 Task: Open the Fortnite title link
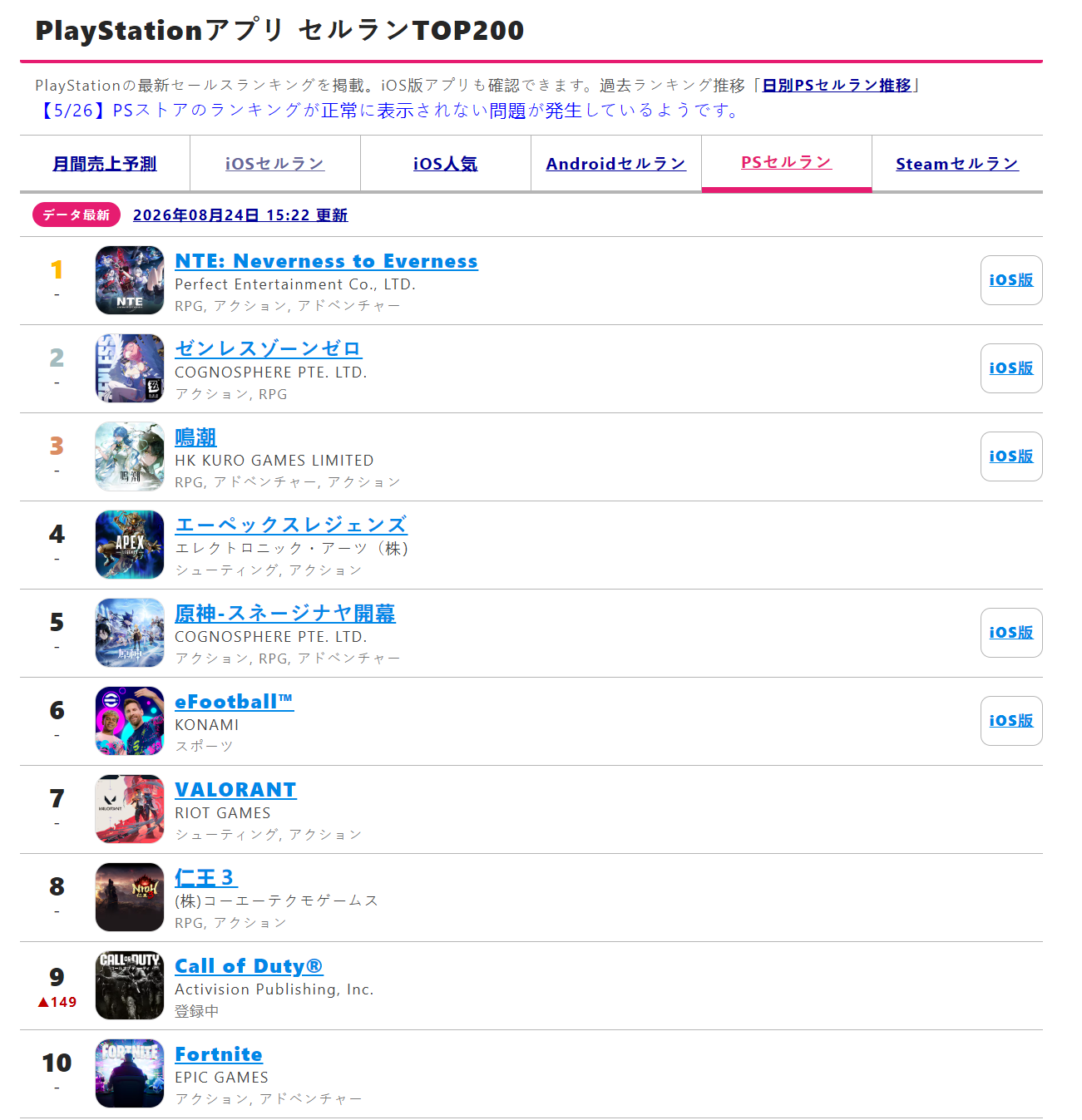point(219,1054)
